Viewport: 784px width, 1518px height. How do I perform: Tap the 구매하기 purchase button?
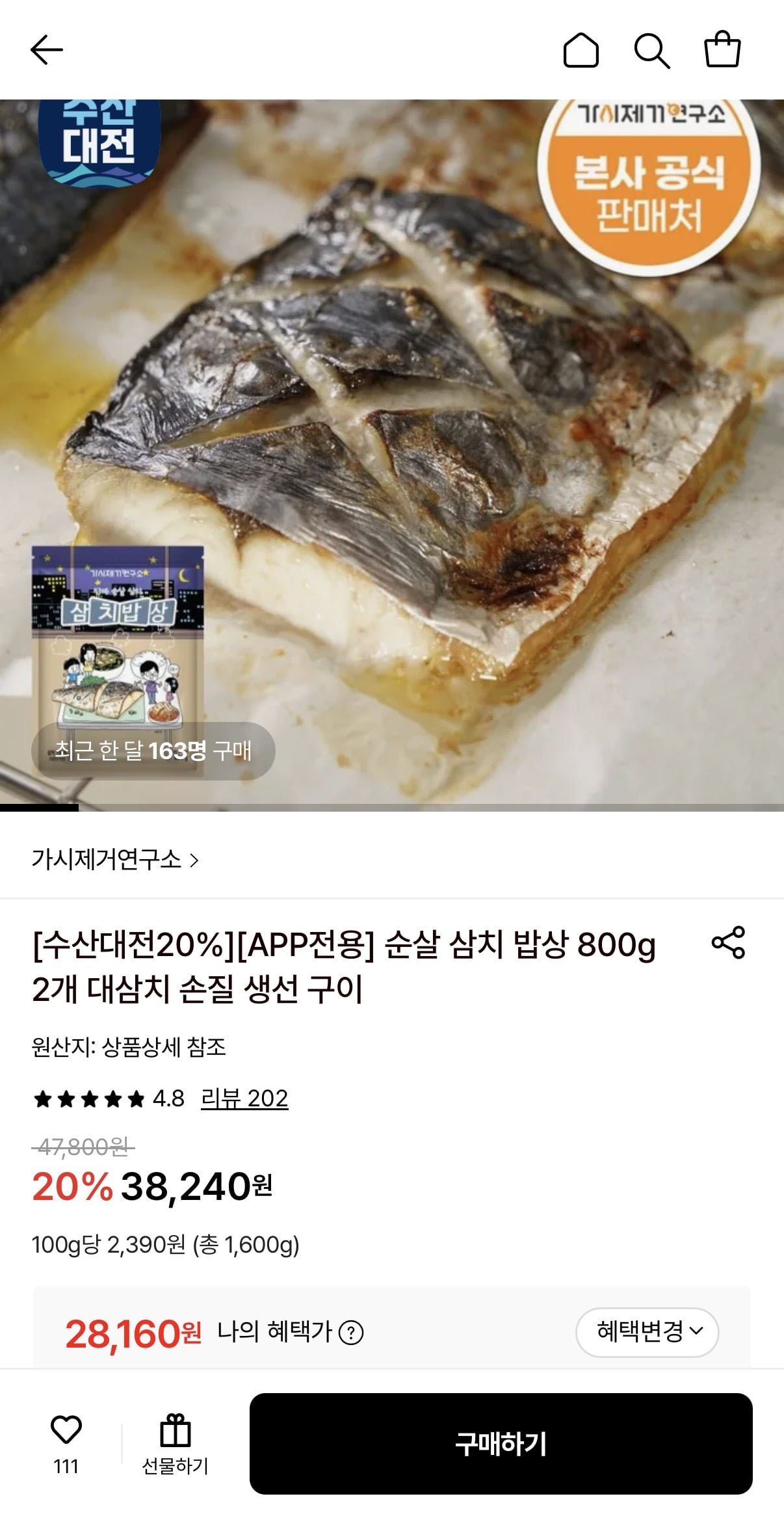point(501,1443)
